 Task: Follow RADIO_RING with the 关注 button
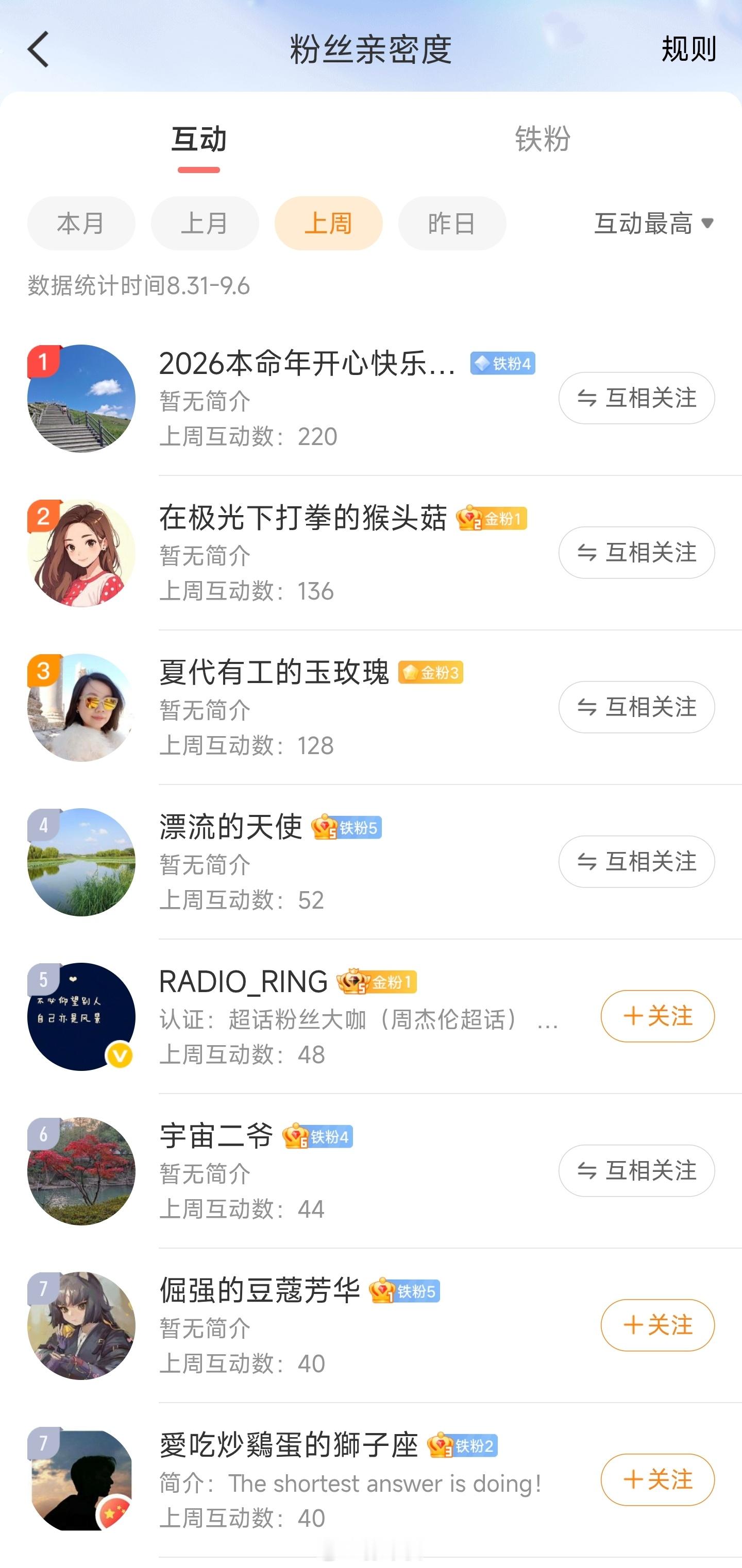coord(657,1016)
